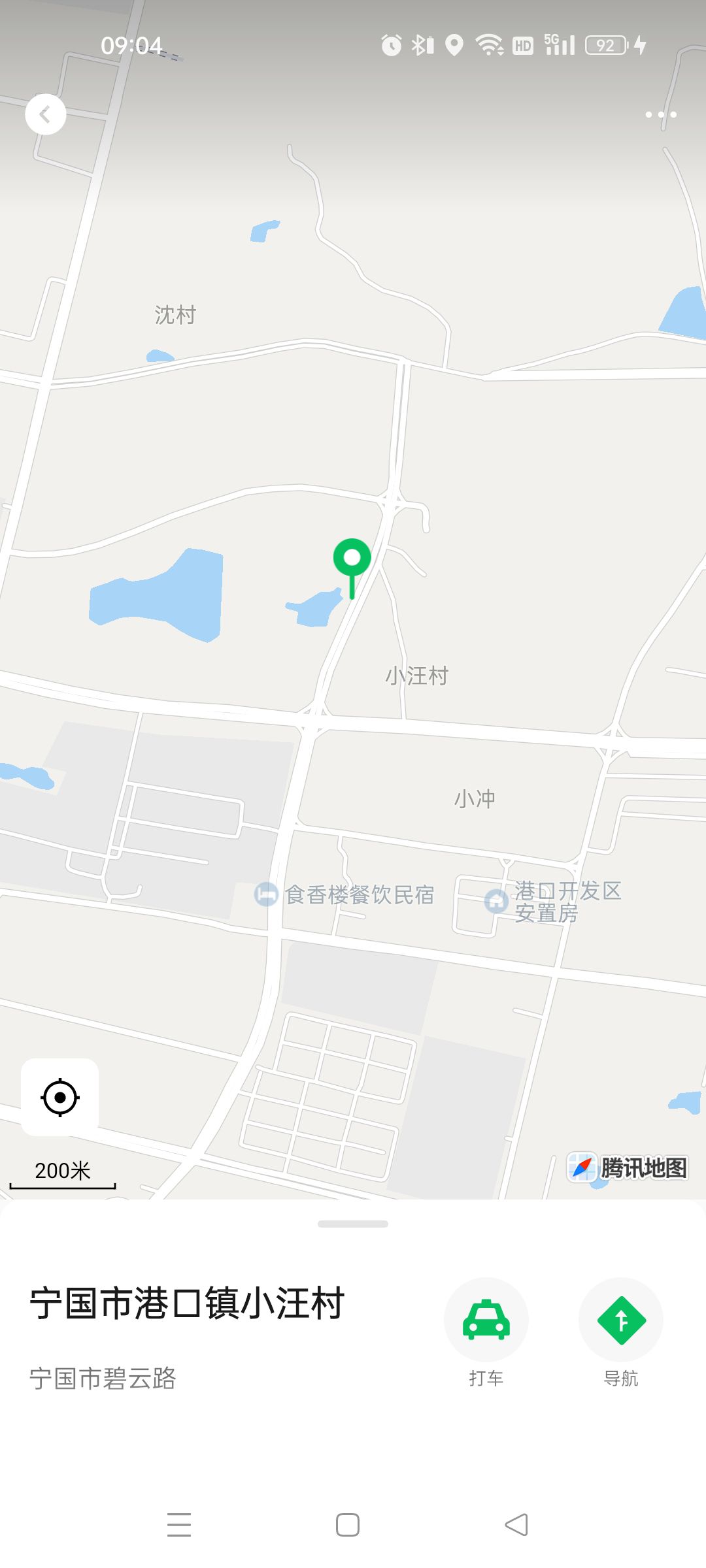Go to the system home screen
The image size is (706, 1568).
(348, 1524)
